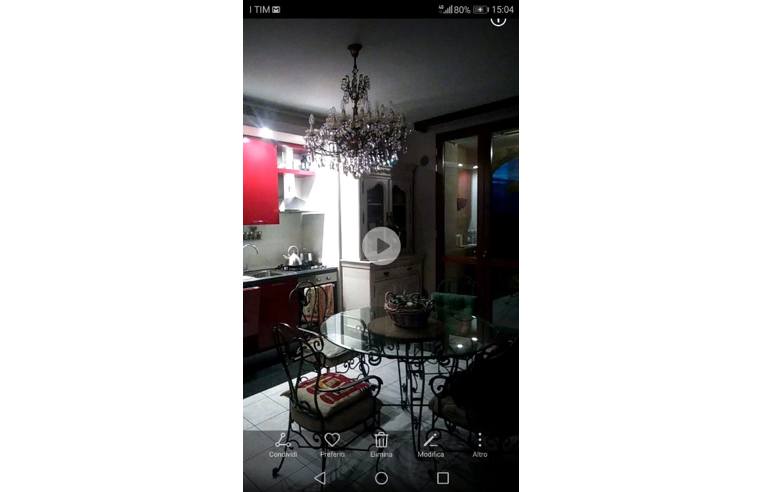Mark the video as Preferiti

click(x=332, y=442)
